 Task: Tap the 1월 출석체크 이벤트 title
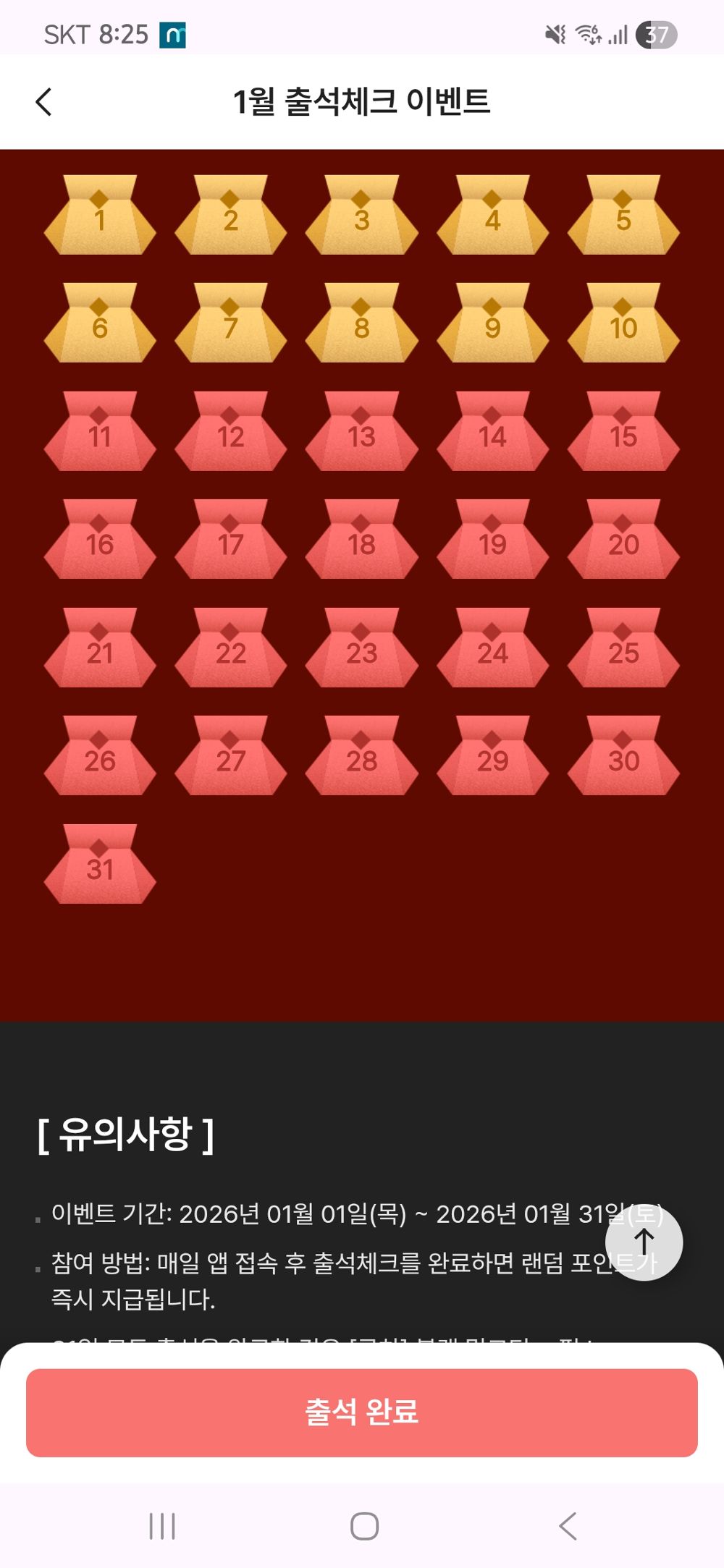coord(362,101)
